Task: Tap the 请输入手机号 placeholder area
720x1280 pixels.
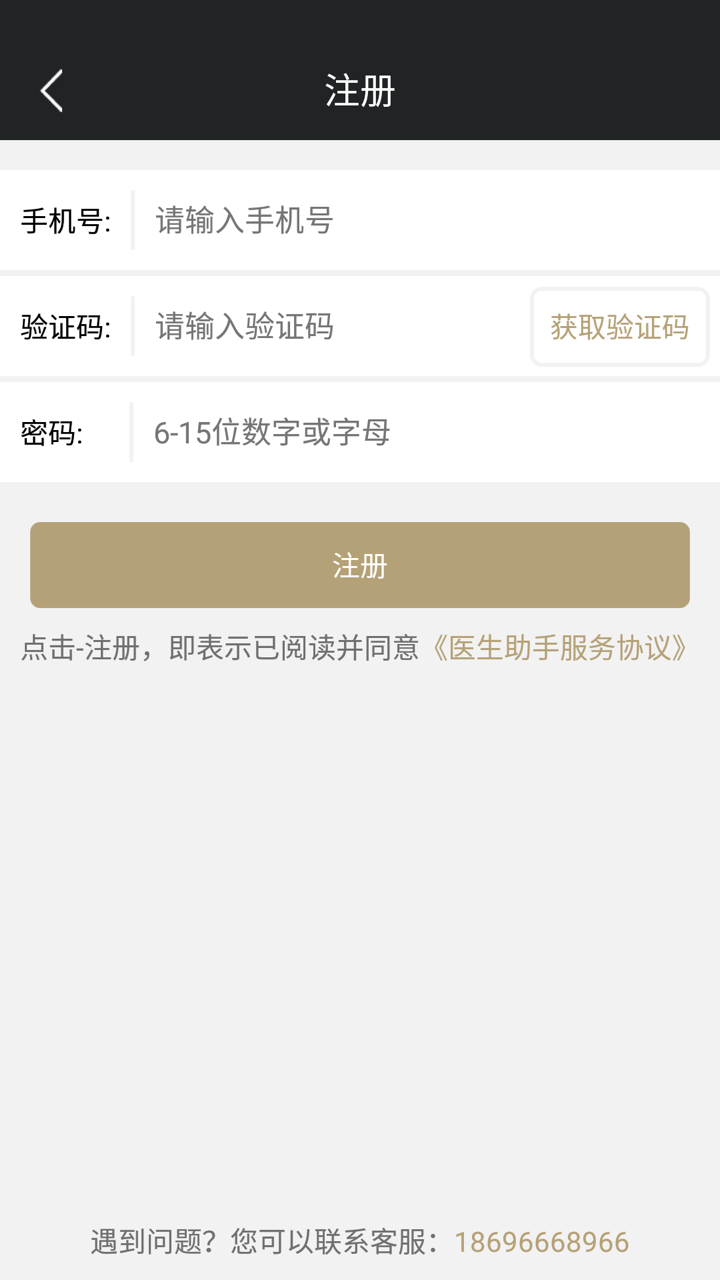Action: coord(245,221)
